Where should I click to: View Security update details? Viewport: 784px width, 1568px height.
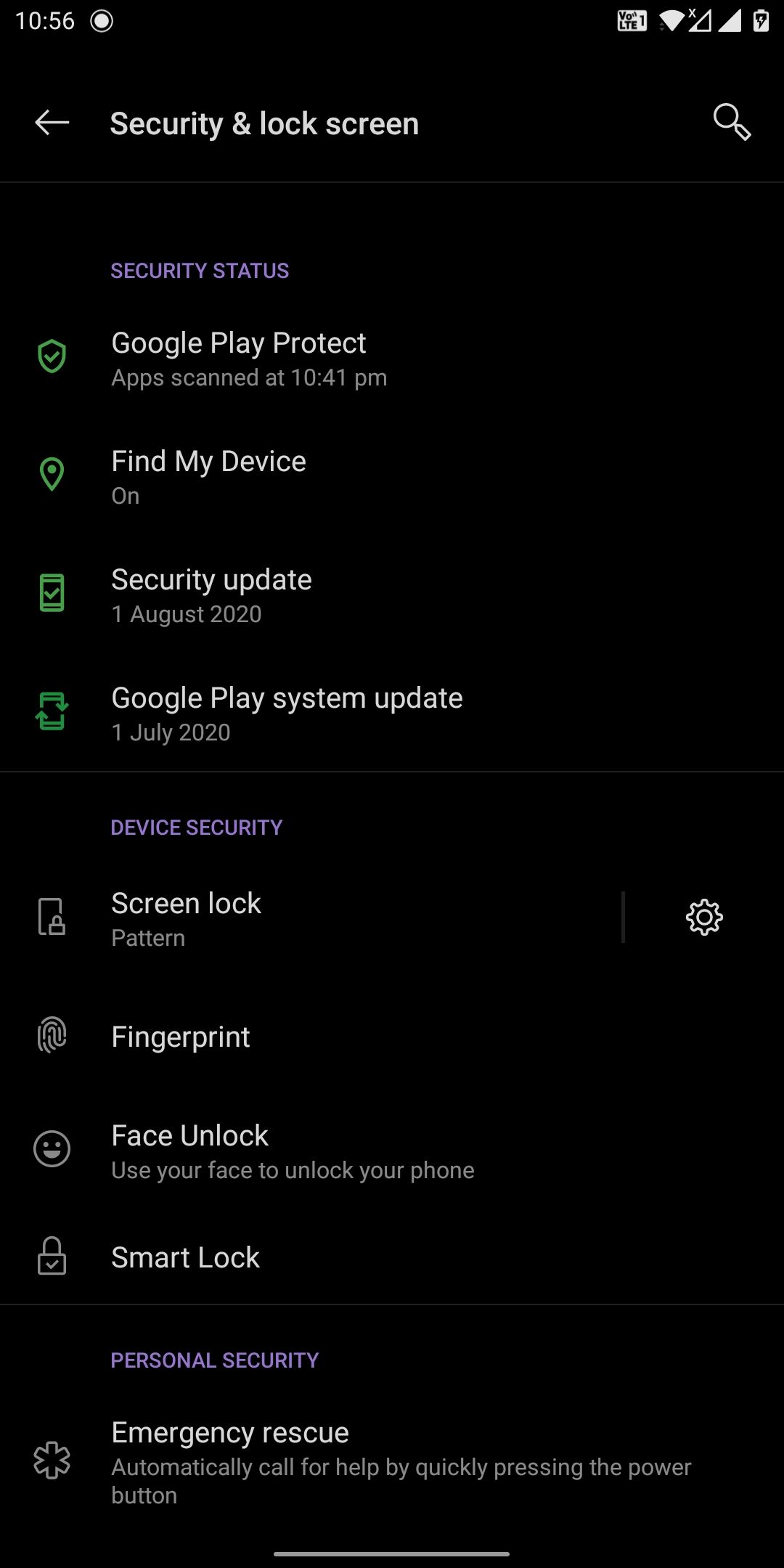pyautogui.click(x=212, y=595)
